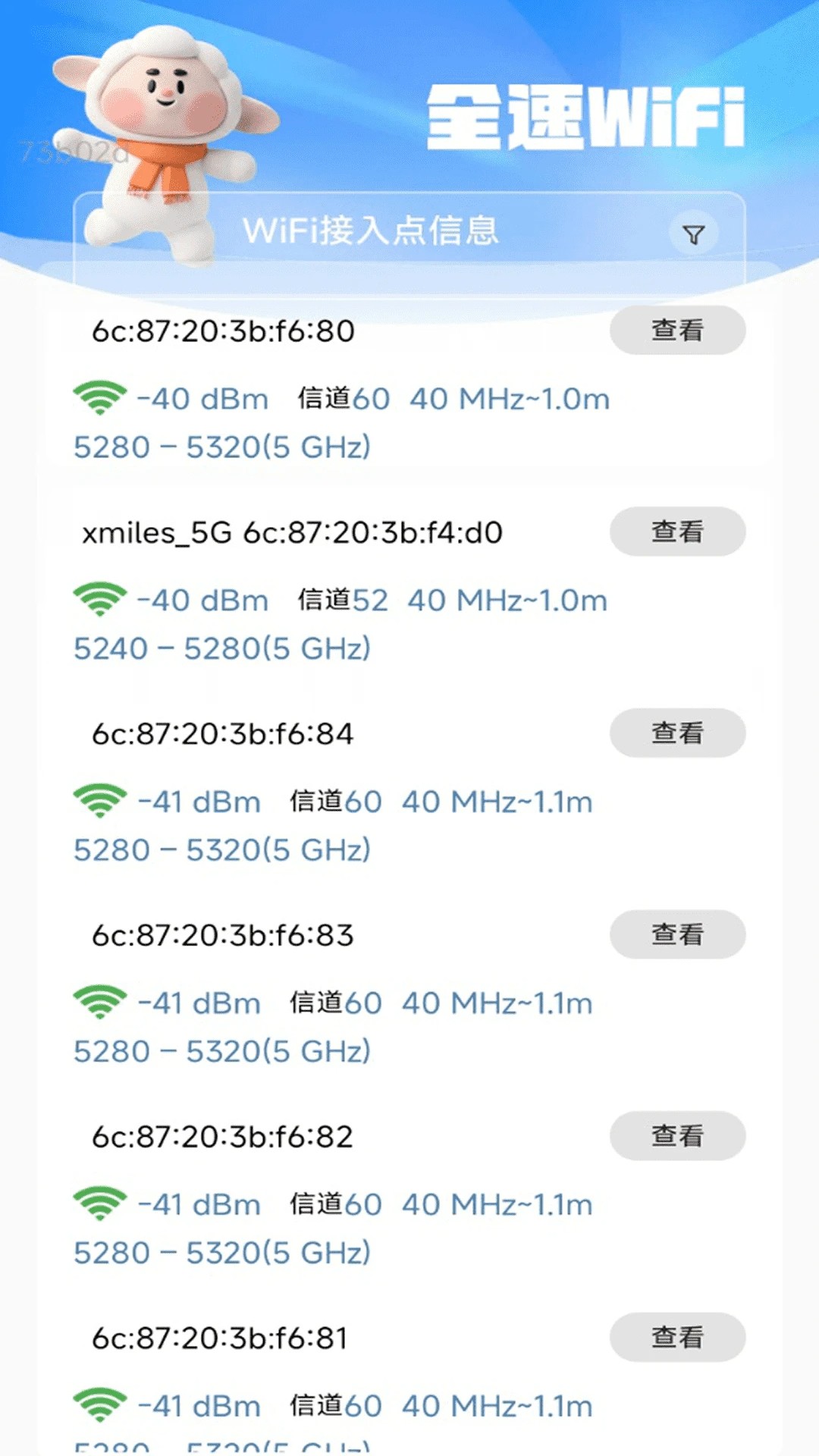The image size is (819, 1456).
Task: Click 查看 beside xmiles_5G network
Action: (x=677, y=532)
